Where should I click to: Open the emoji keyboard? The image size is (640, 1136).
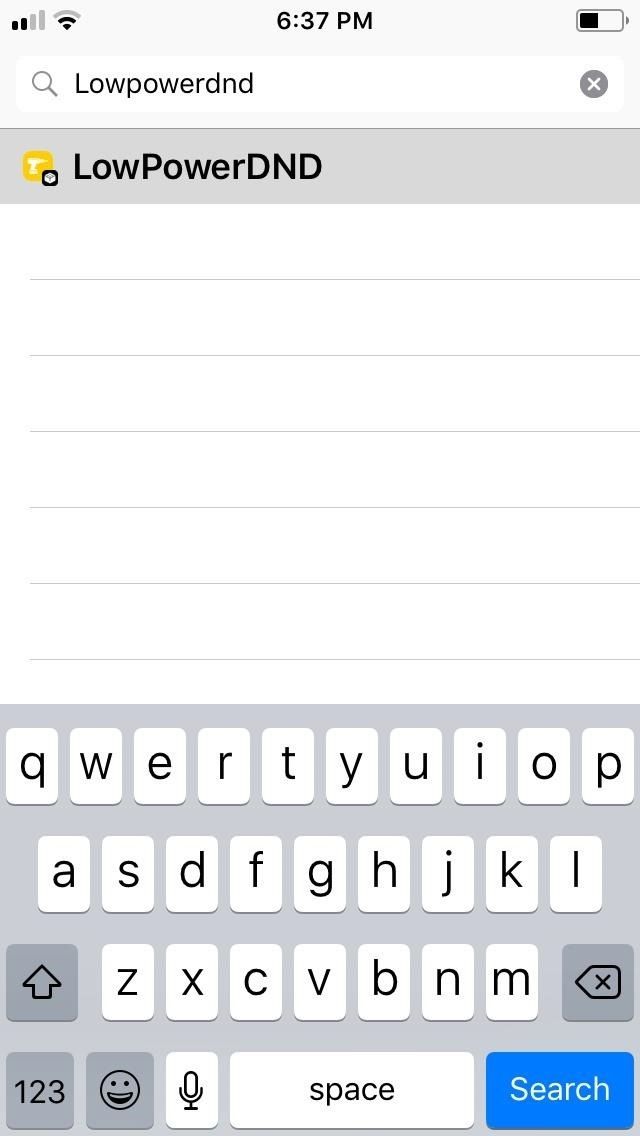[x=120, y=1089]
